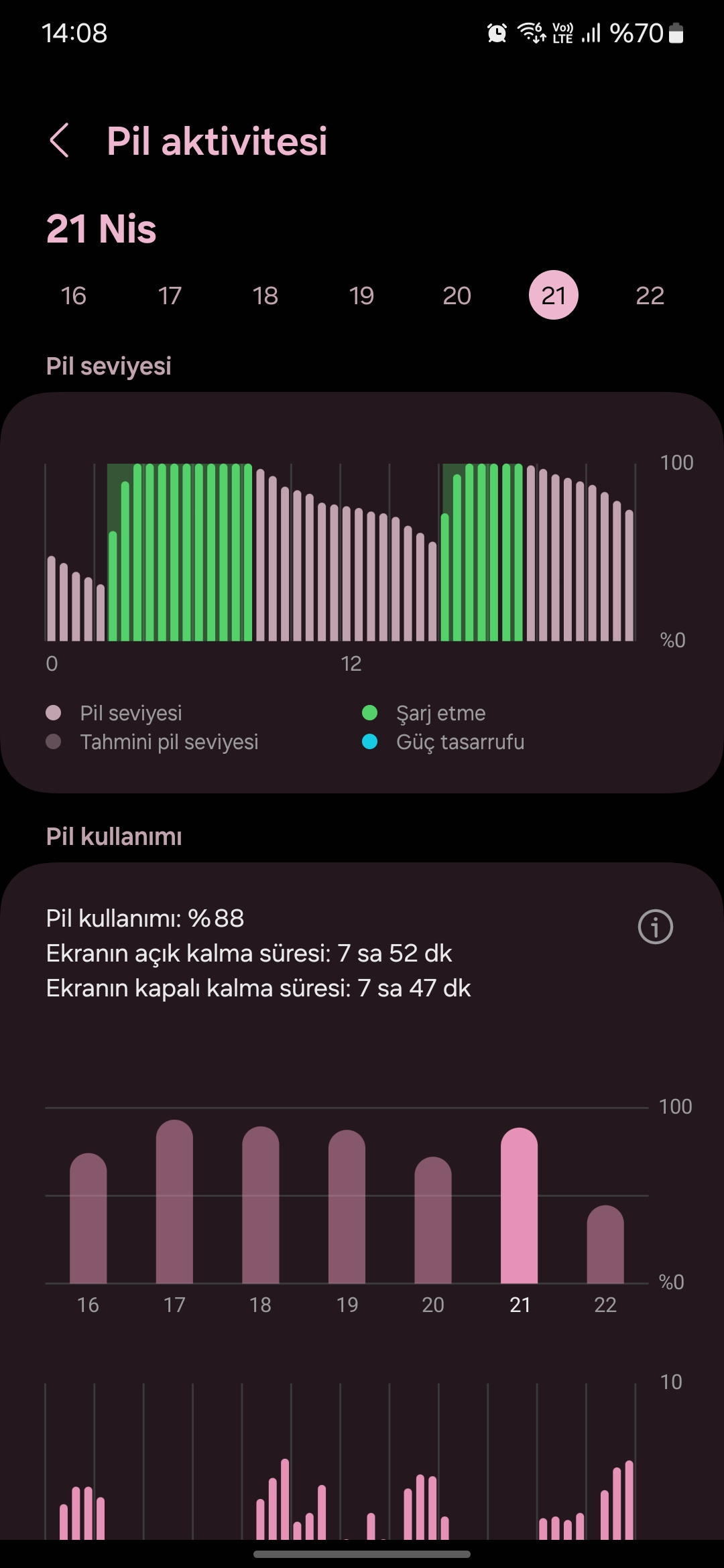Select date 17 in the day strip
This screenshot has height=1568, width=724.
[170, 296]
